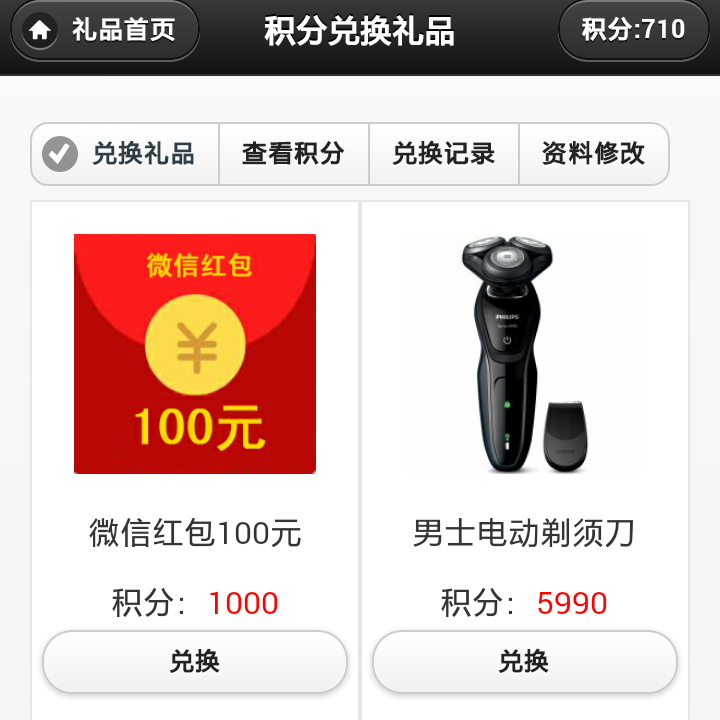Open the 兑换记录 tab
720x720 pixels.
[x=443, y=154]
